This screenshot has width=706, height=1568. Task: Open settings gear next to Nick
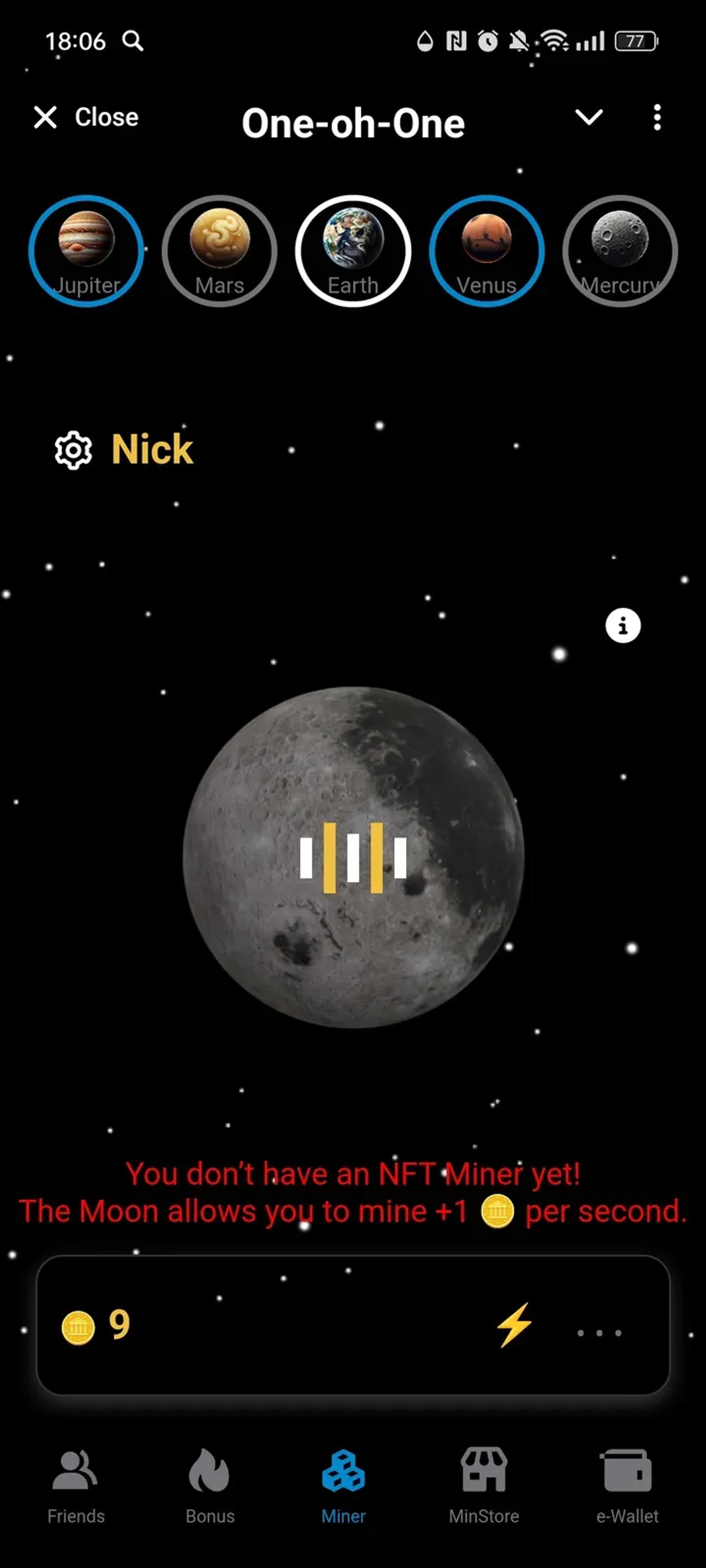pyautogui.click(x=73, y=451)
